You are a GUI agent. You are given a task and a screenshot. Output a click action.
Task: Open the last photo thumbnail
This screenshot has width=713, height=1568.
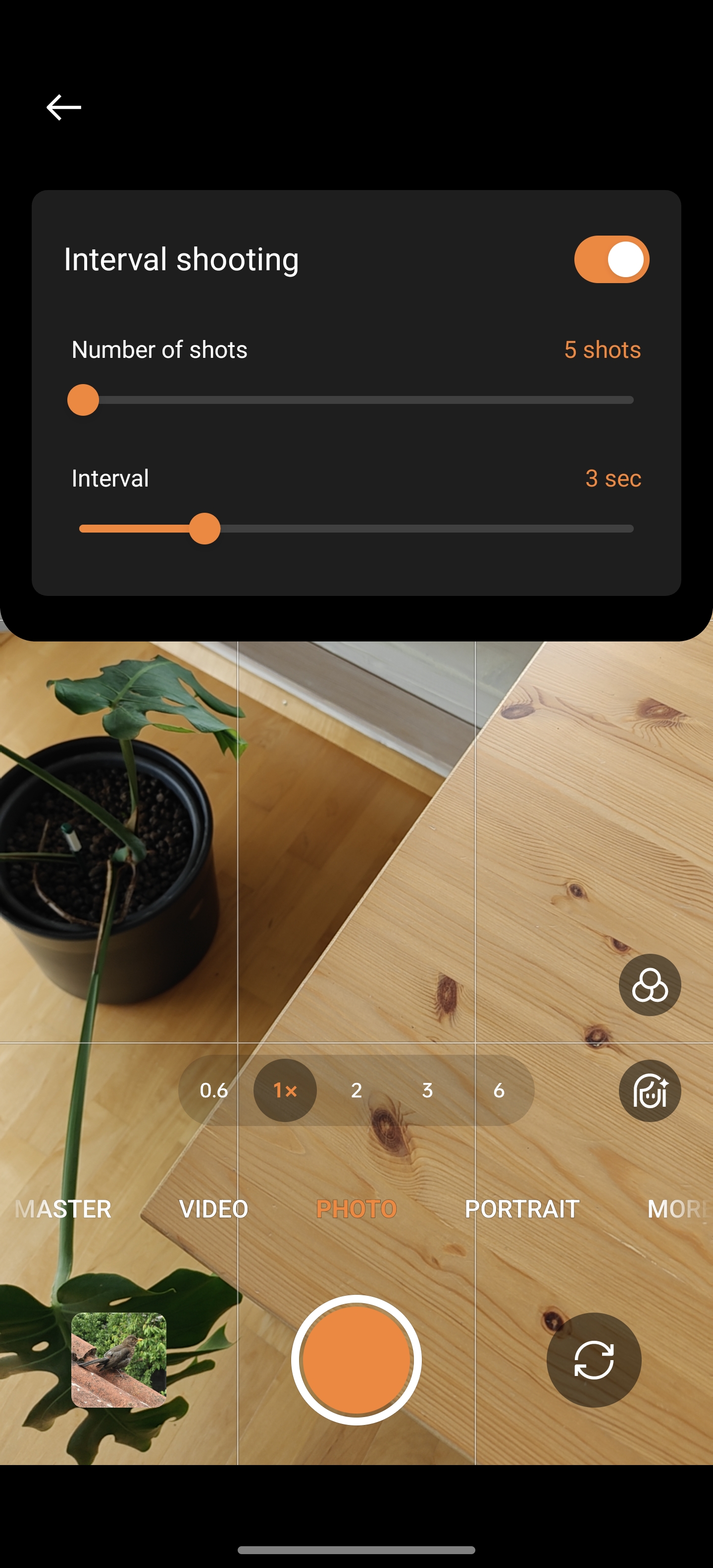point(119,1360)
